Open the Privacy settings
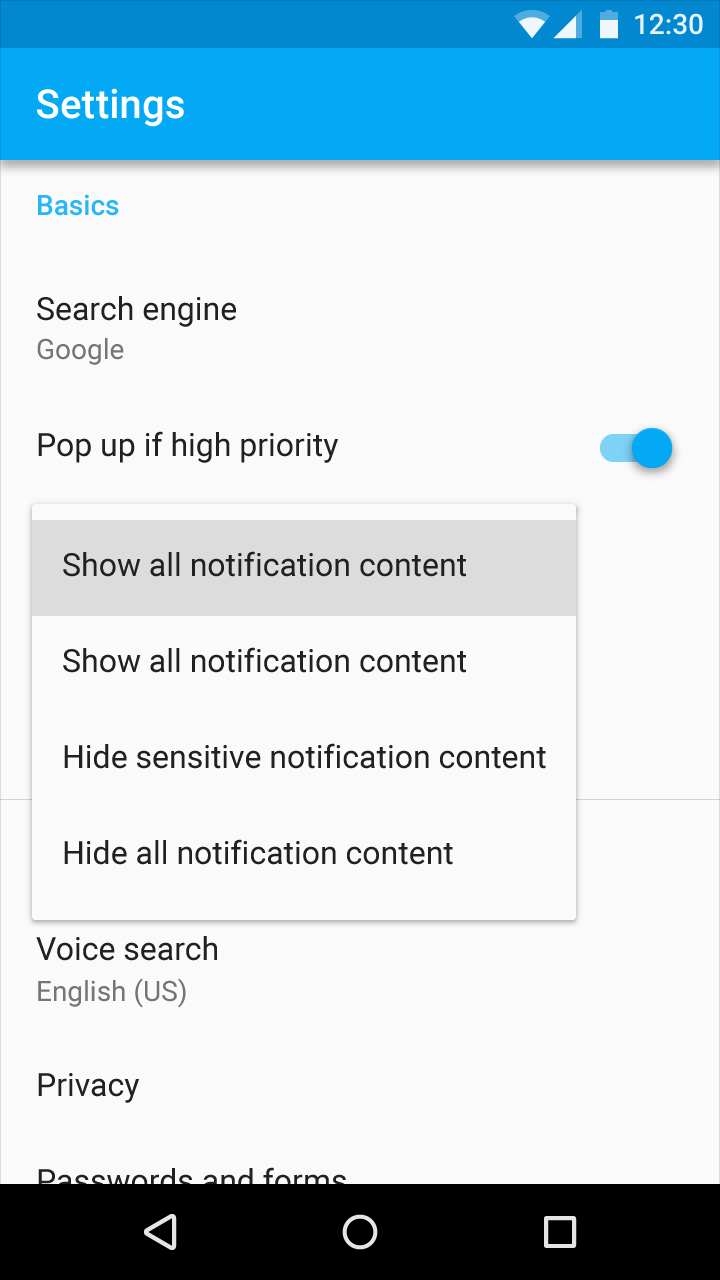This screenshot has height=1280, width=720. tap(360, 1086)
